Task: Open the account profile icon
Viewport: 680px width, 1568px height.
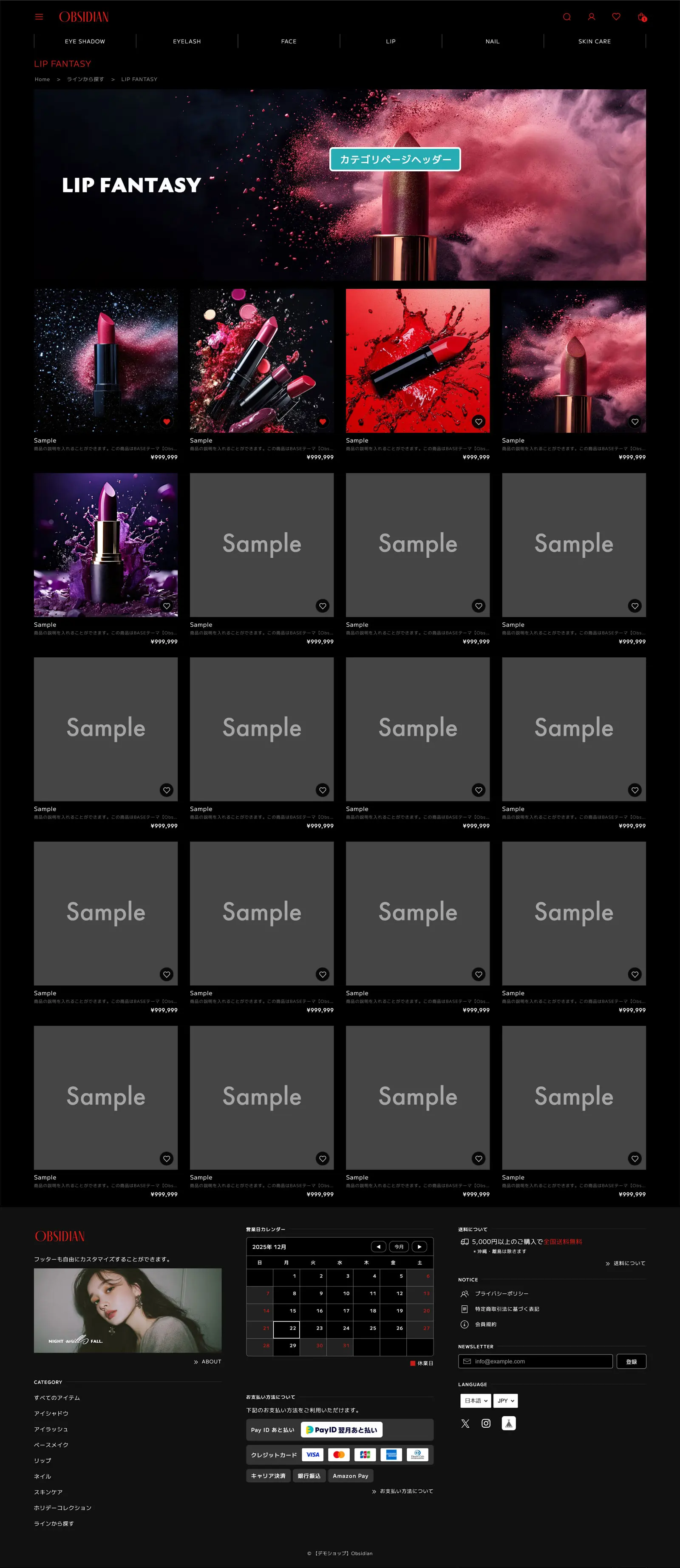Action: pyautogui.click(x=591, y=17)
